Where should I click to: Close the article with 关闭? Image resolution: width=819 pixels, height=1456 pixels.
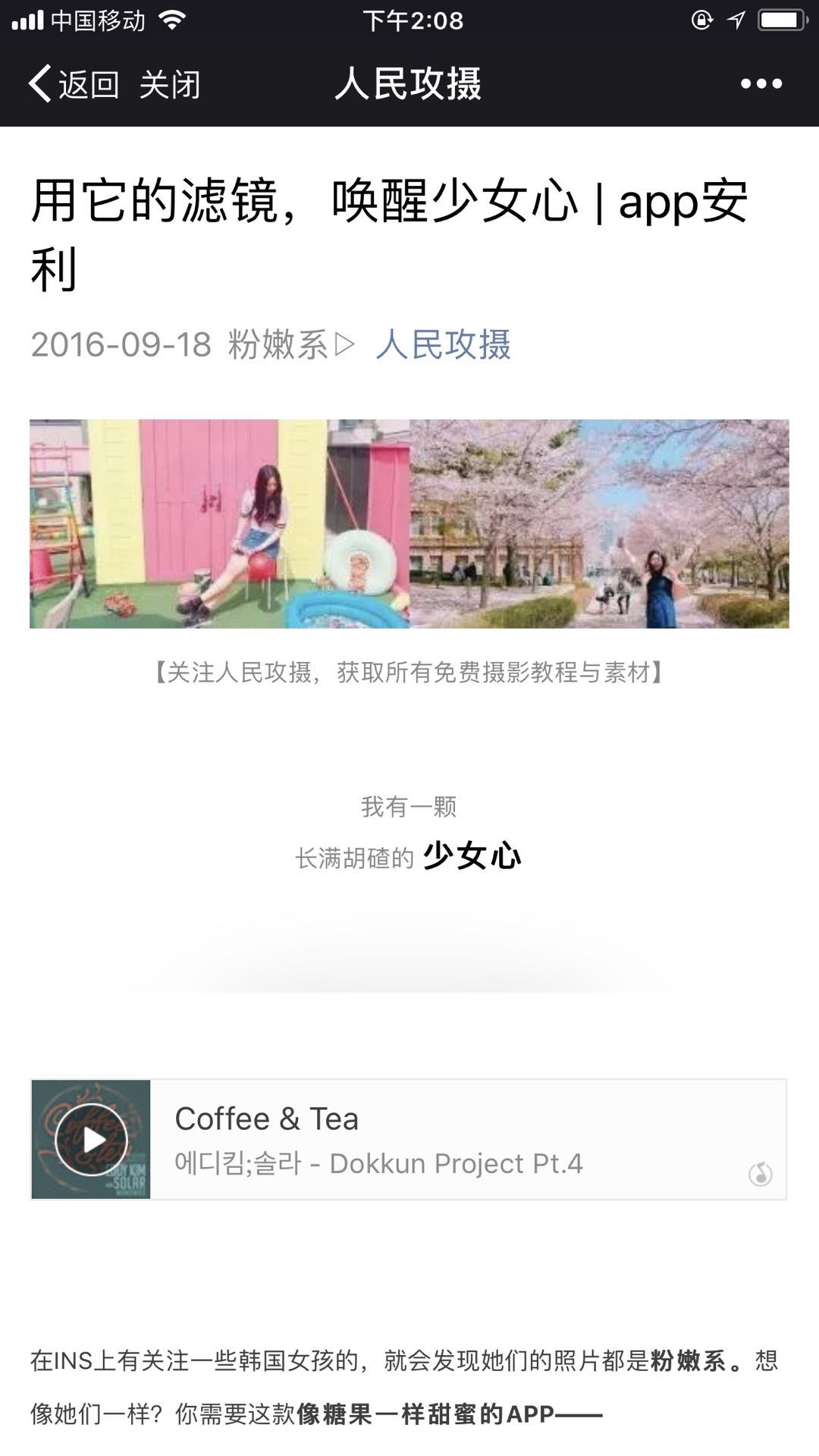coord(170,84)
